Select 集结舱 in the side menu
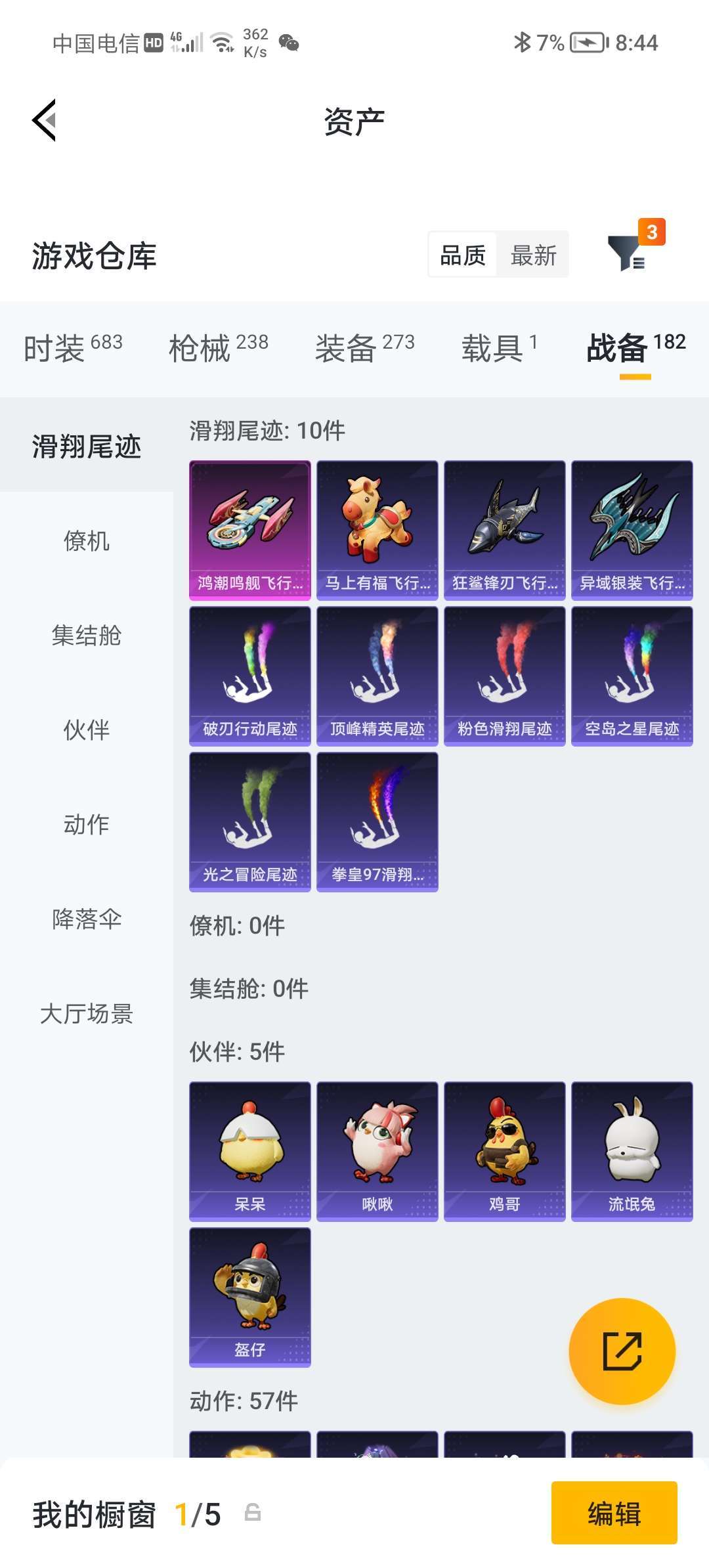709x1568 pixels. 86,636
